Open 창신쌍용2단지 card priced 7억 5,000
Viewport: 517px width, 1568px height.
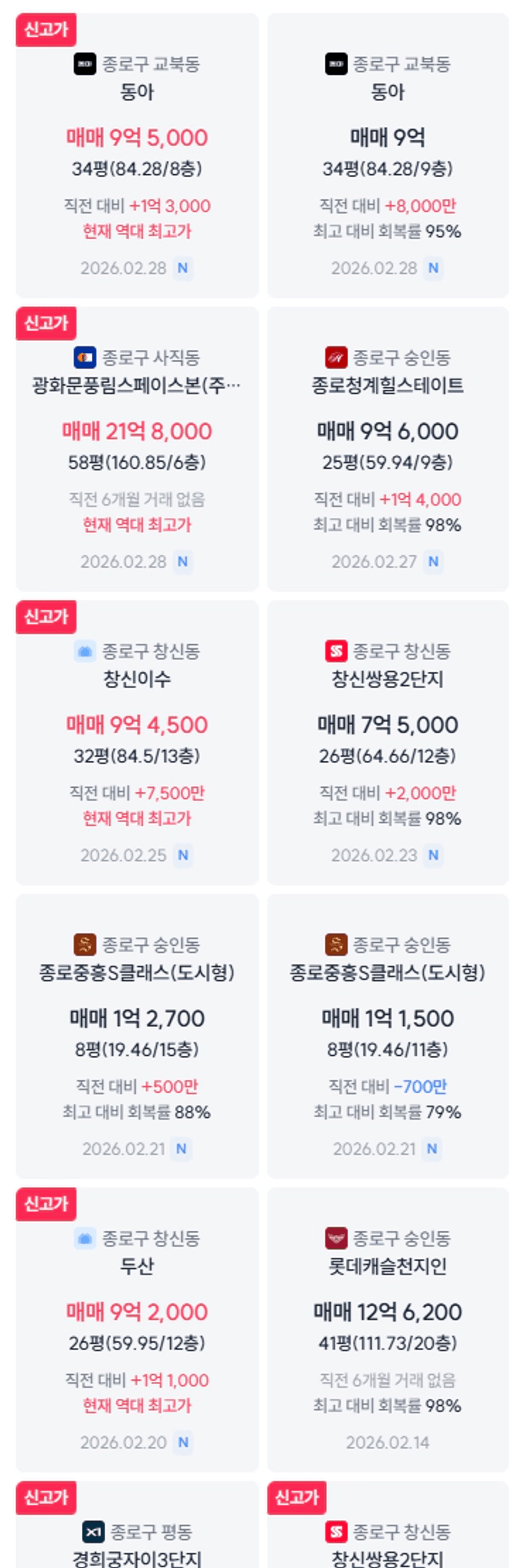388,742
